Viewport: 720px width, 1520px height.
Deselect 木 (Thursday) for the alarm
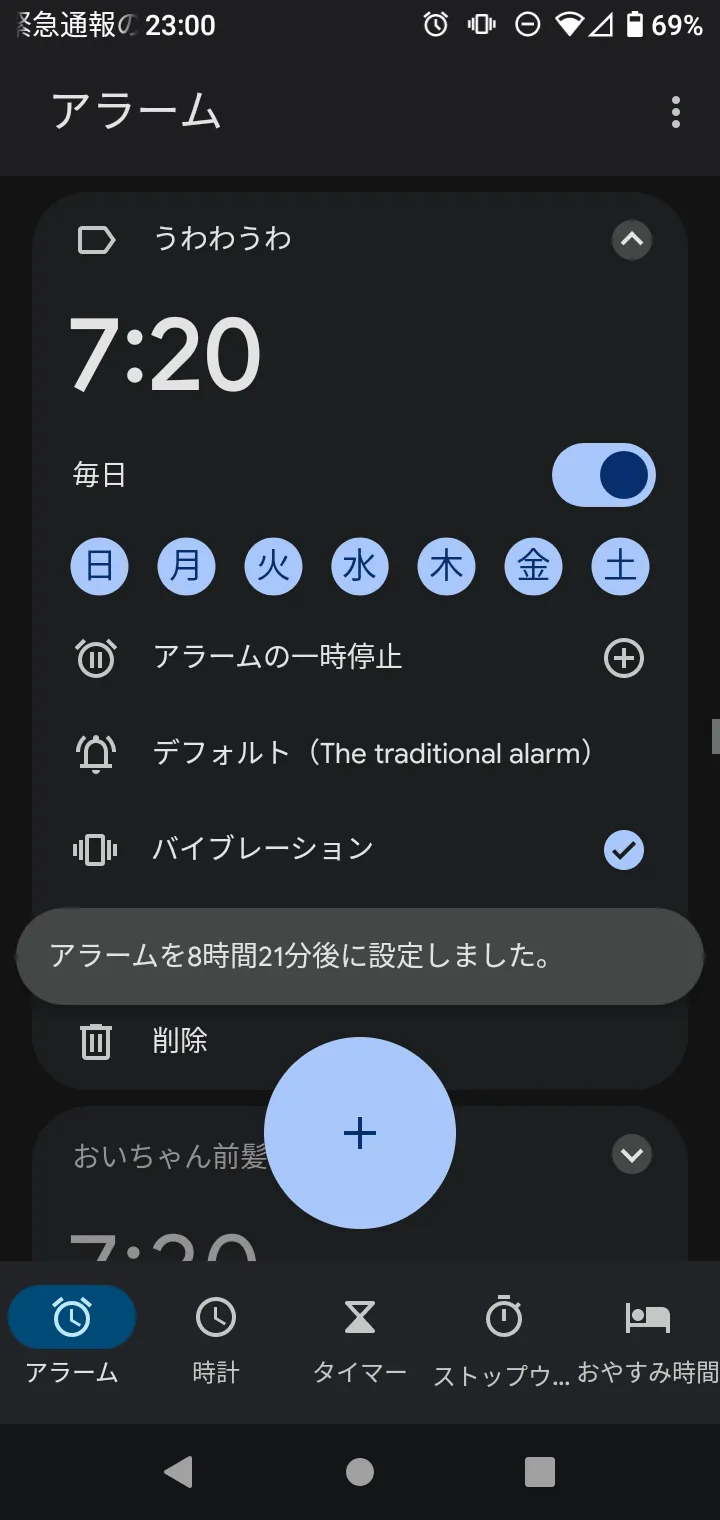point(446,567)
